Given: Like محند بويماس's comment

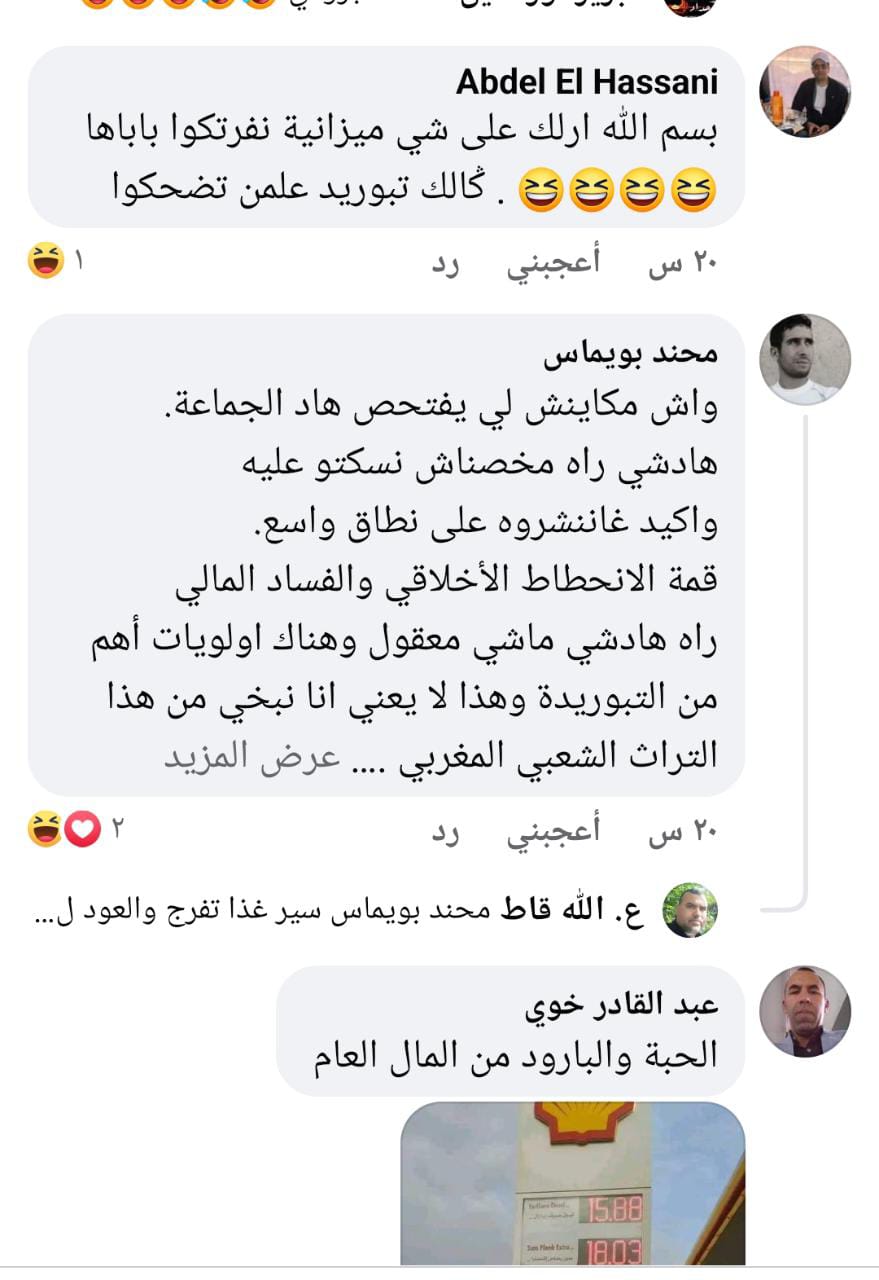Looking at the screenshot, I should (554, 831).
